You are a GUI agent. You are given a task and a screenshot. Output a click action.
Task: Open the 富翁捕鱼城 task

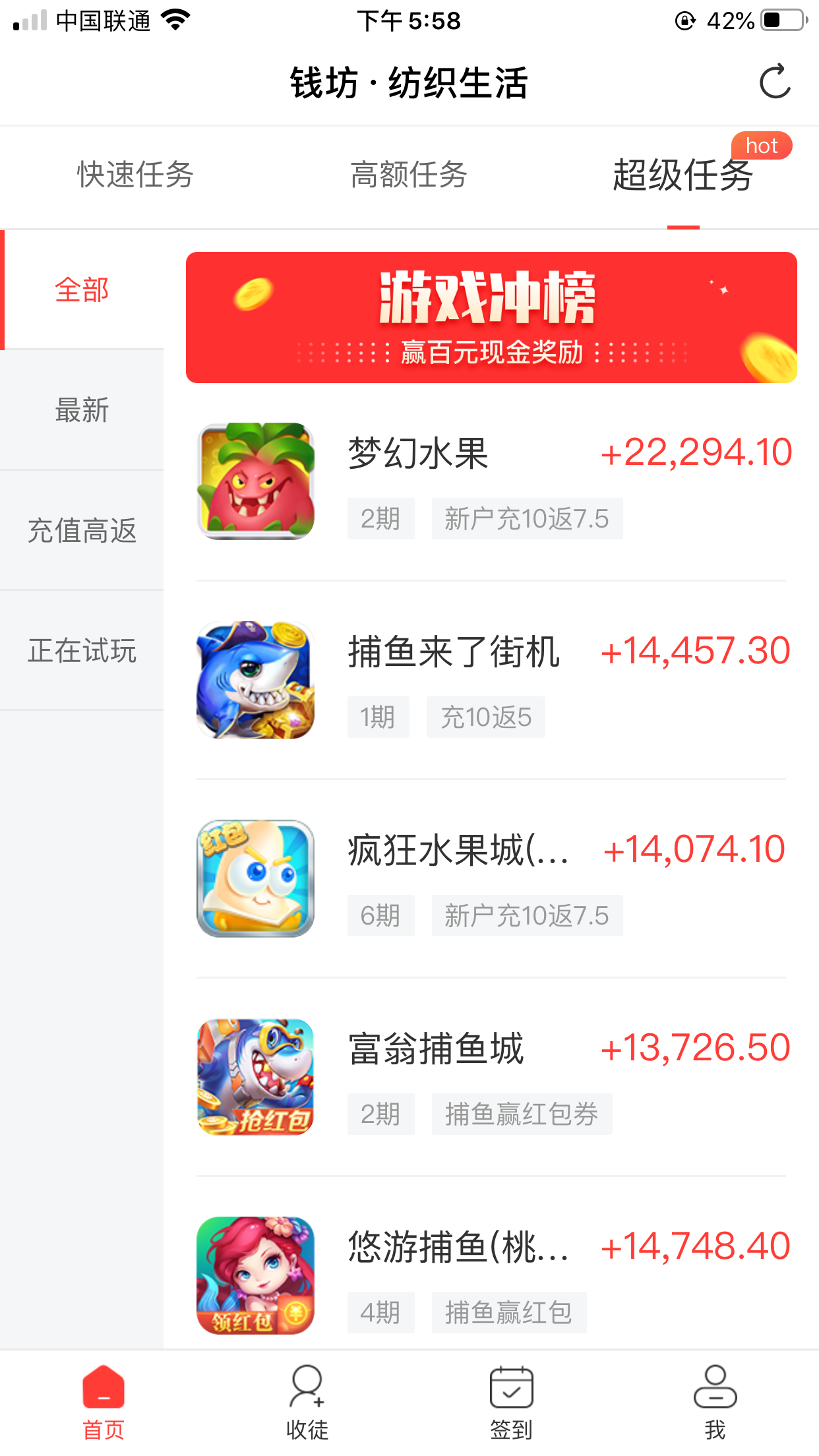click(491, 1077)
